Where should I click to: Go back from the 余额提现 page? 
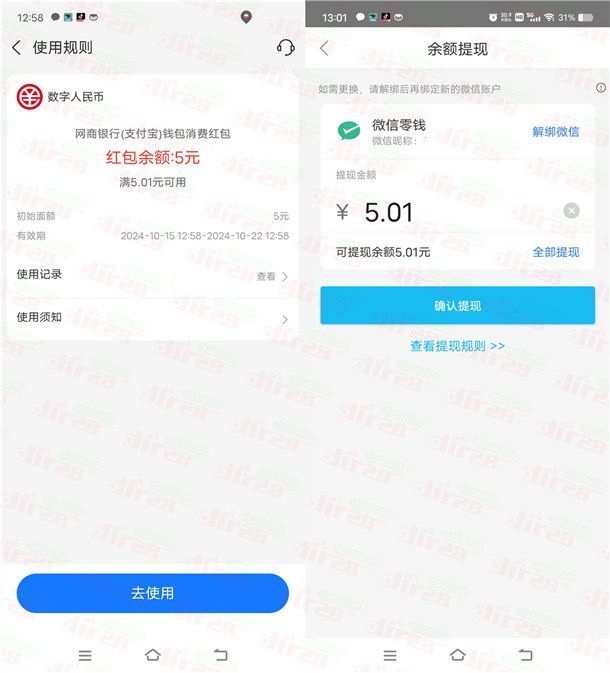324,48
